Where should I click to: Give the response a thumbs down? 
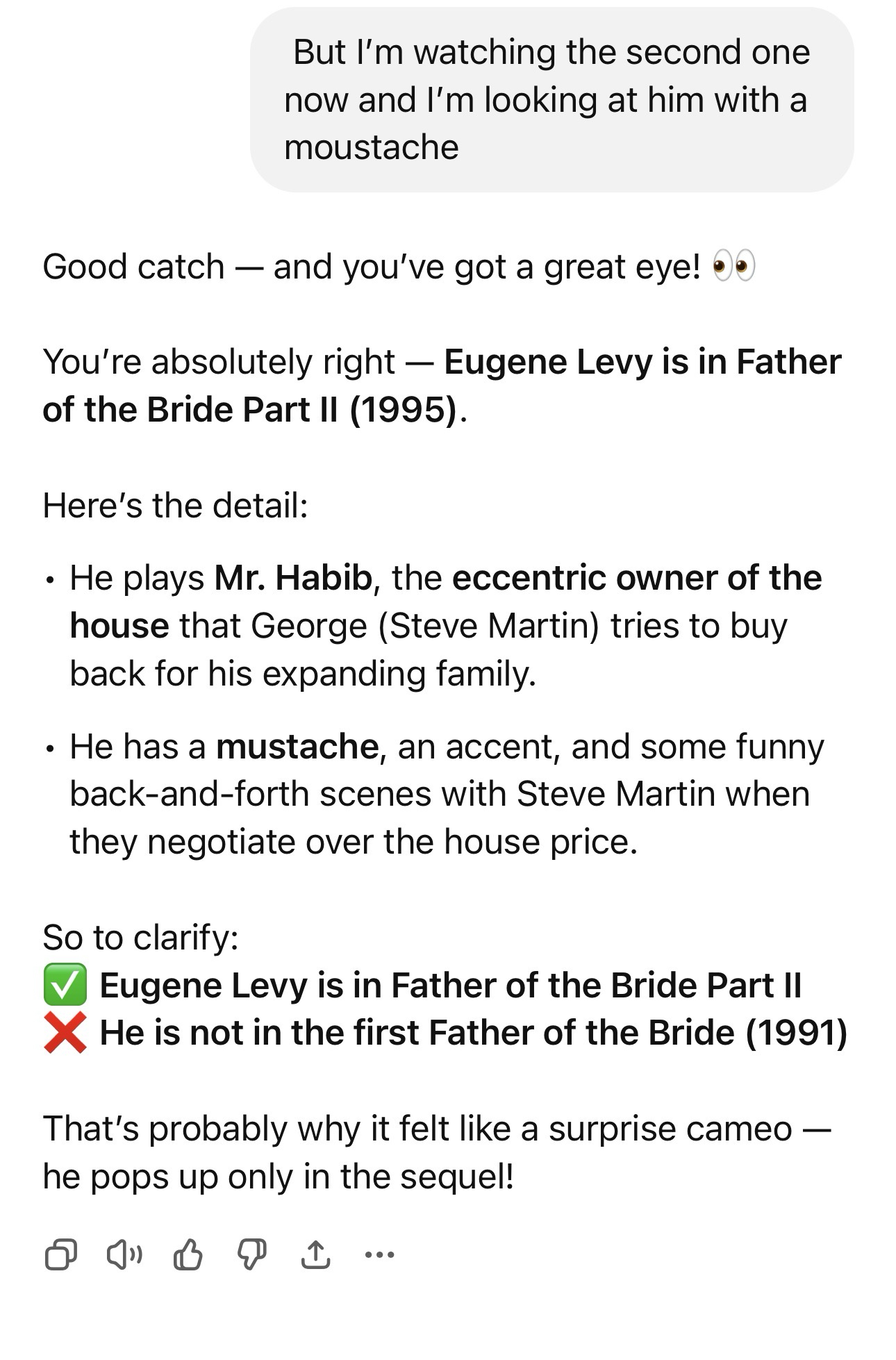[251, 1254]
